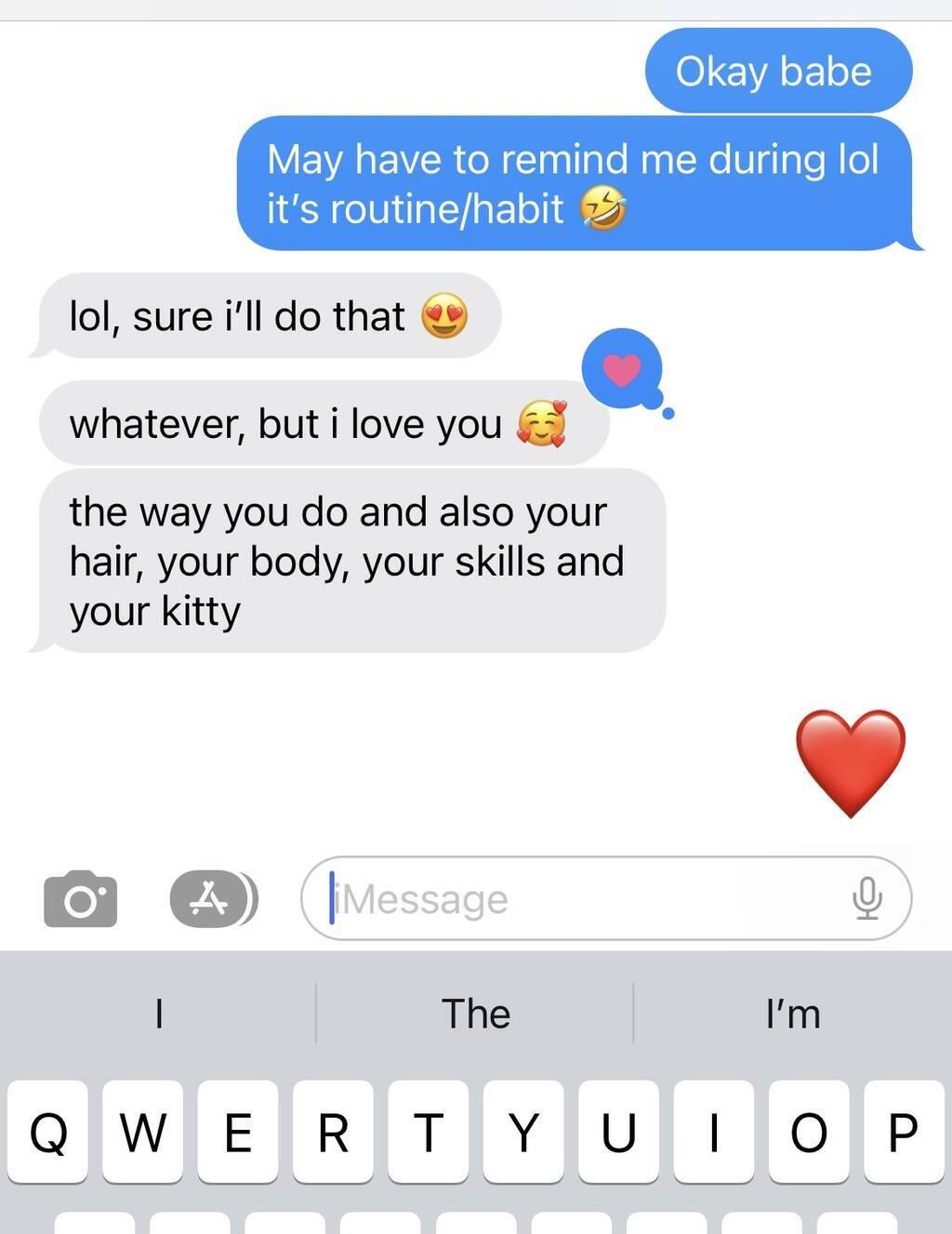The width and height of the screenshot is (952, 1234).
Task: Start dictation with the microphone icon
Action: (x=866, y=898)
